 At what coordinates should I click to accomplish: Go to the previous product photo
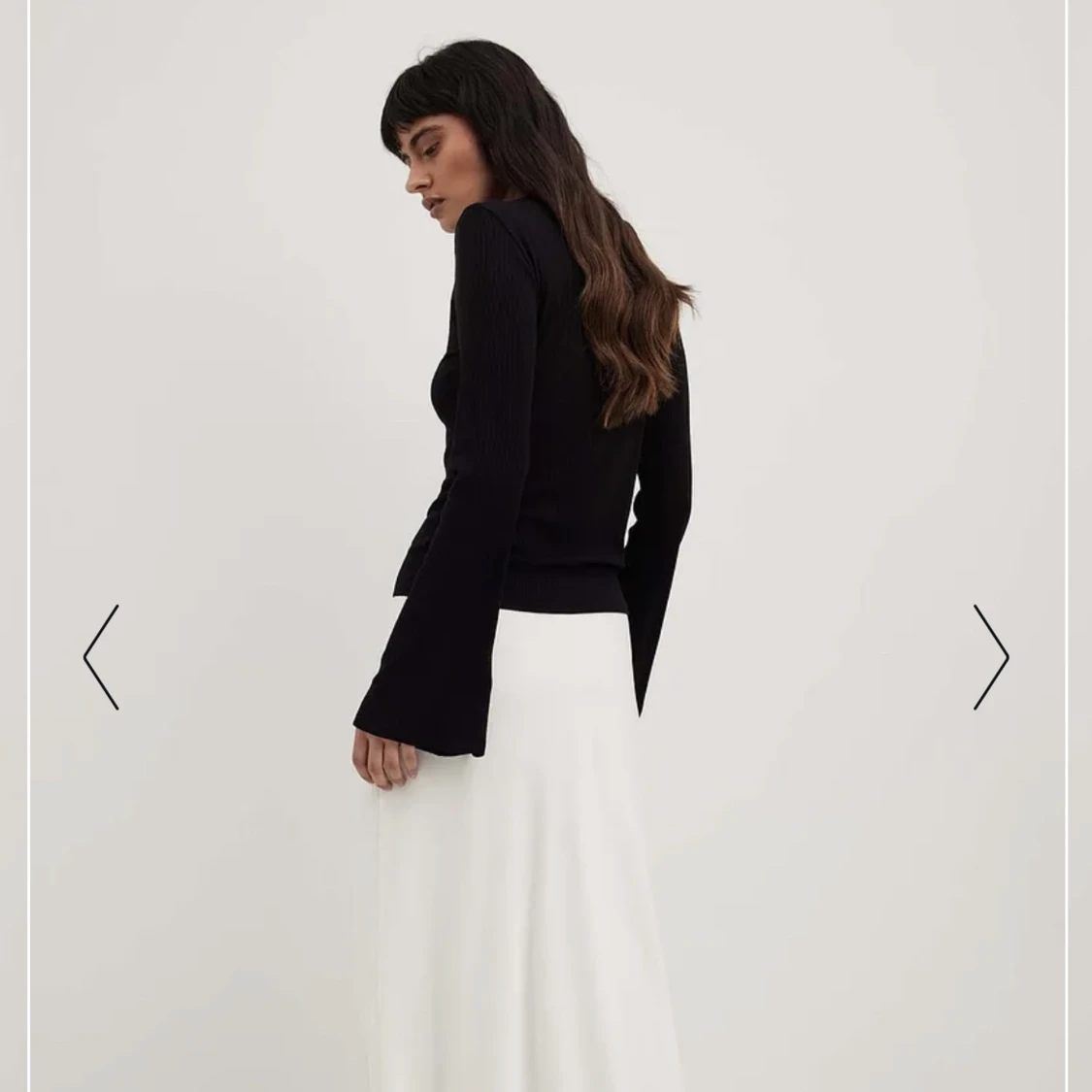[101, 657]
